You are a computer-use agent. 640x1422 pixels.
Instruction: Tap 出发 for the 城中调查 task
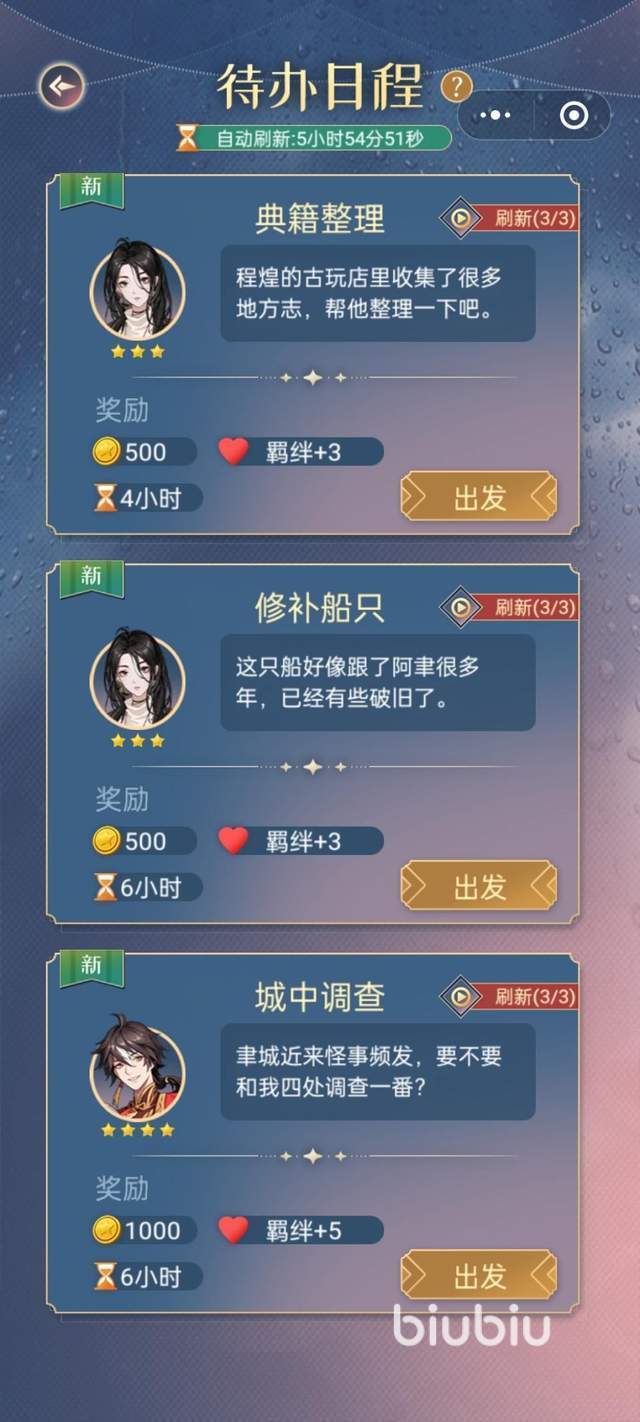tap(479, 1275)
